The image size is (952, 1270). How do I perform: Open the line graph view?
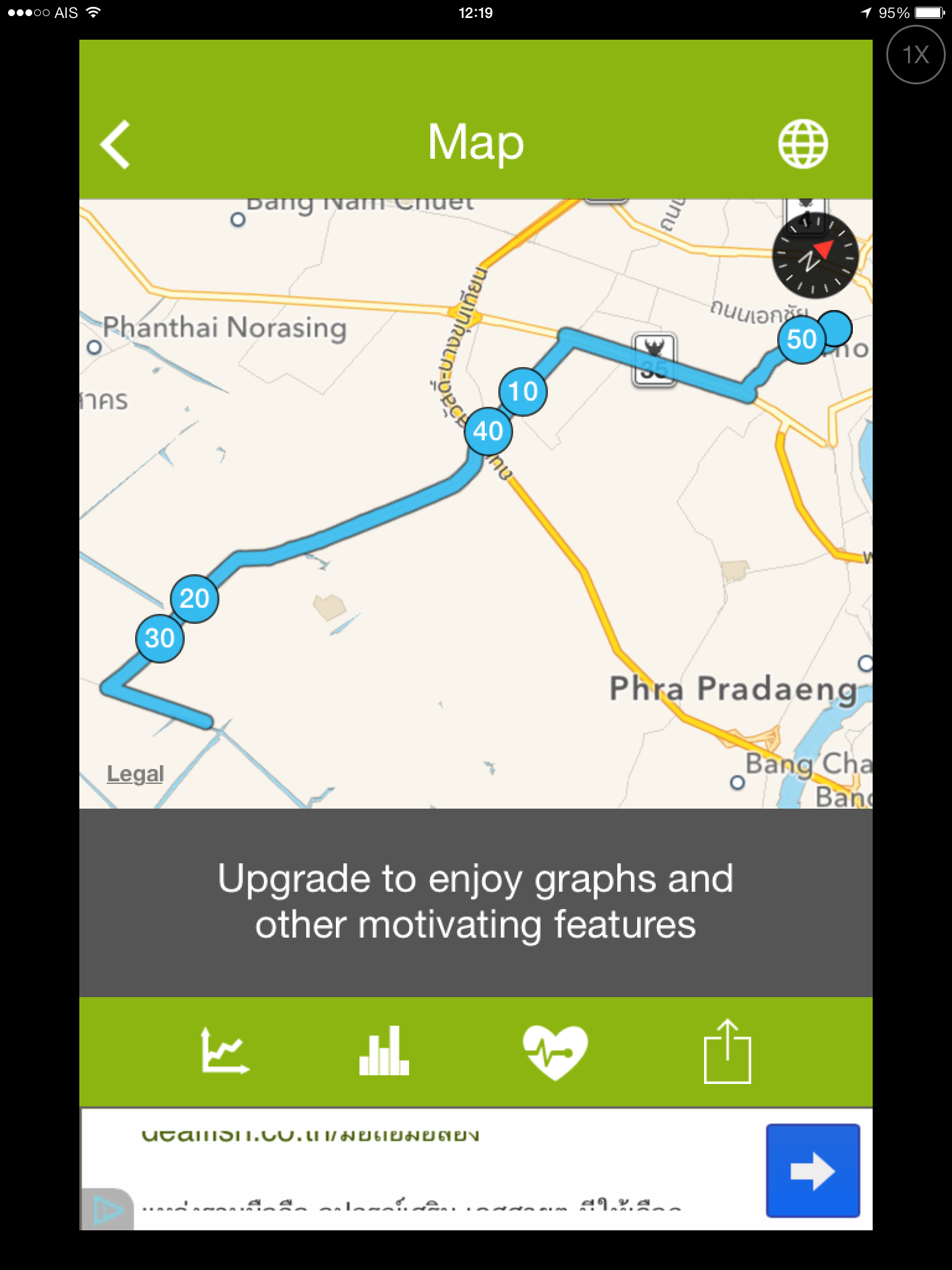225,1050
